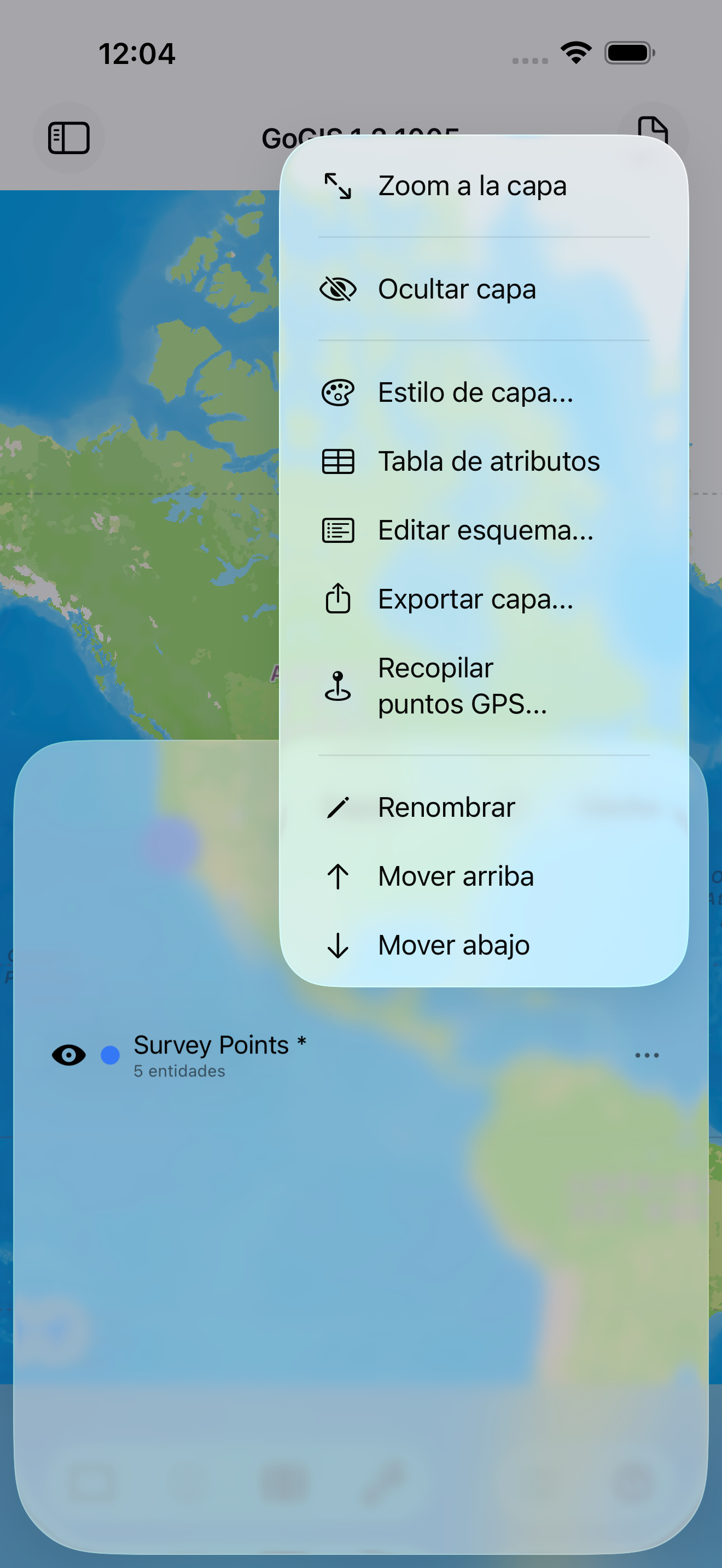Click Mover arriba to raise the layer

(455, 876)
